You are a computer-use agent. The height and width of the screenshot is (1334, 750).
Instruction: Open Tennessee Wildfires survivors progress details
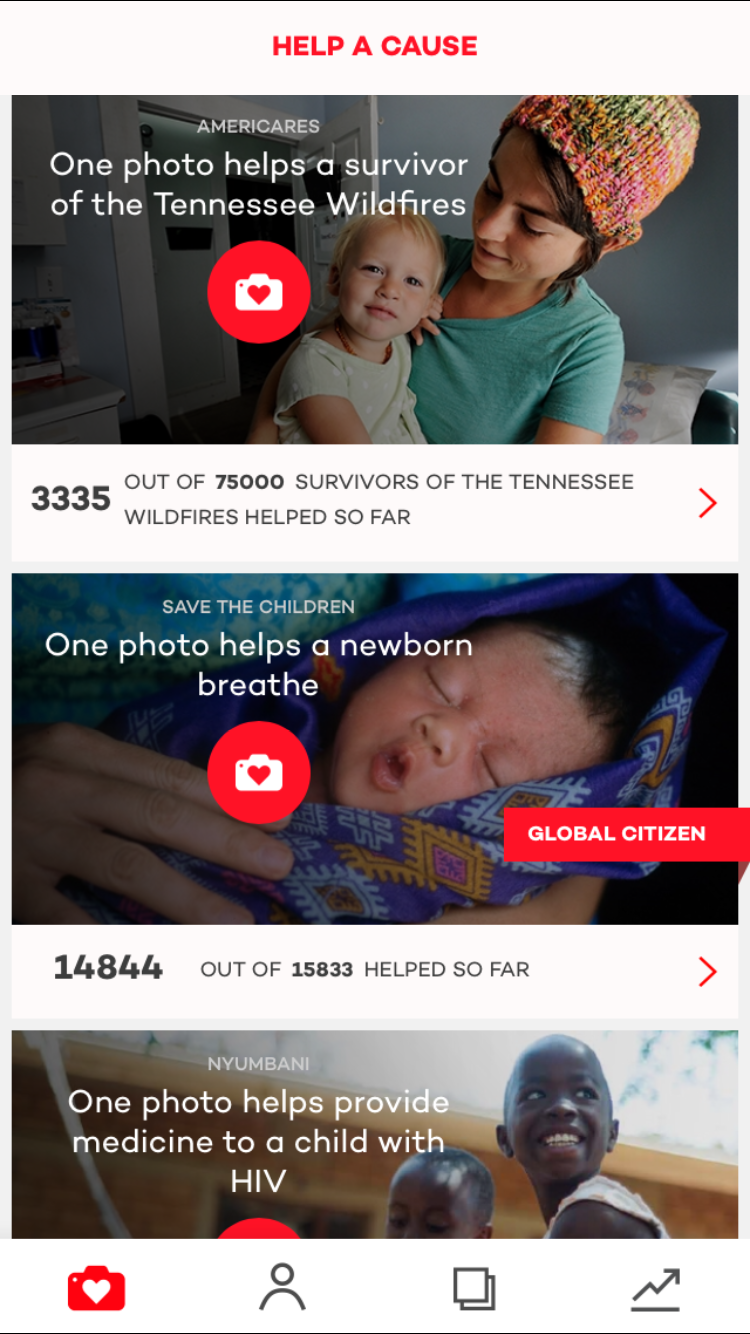click(x=707, y=502)
